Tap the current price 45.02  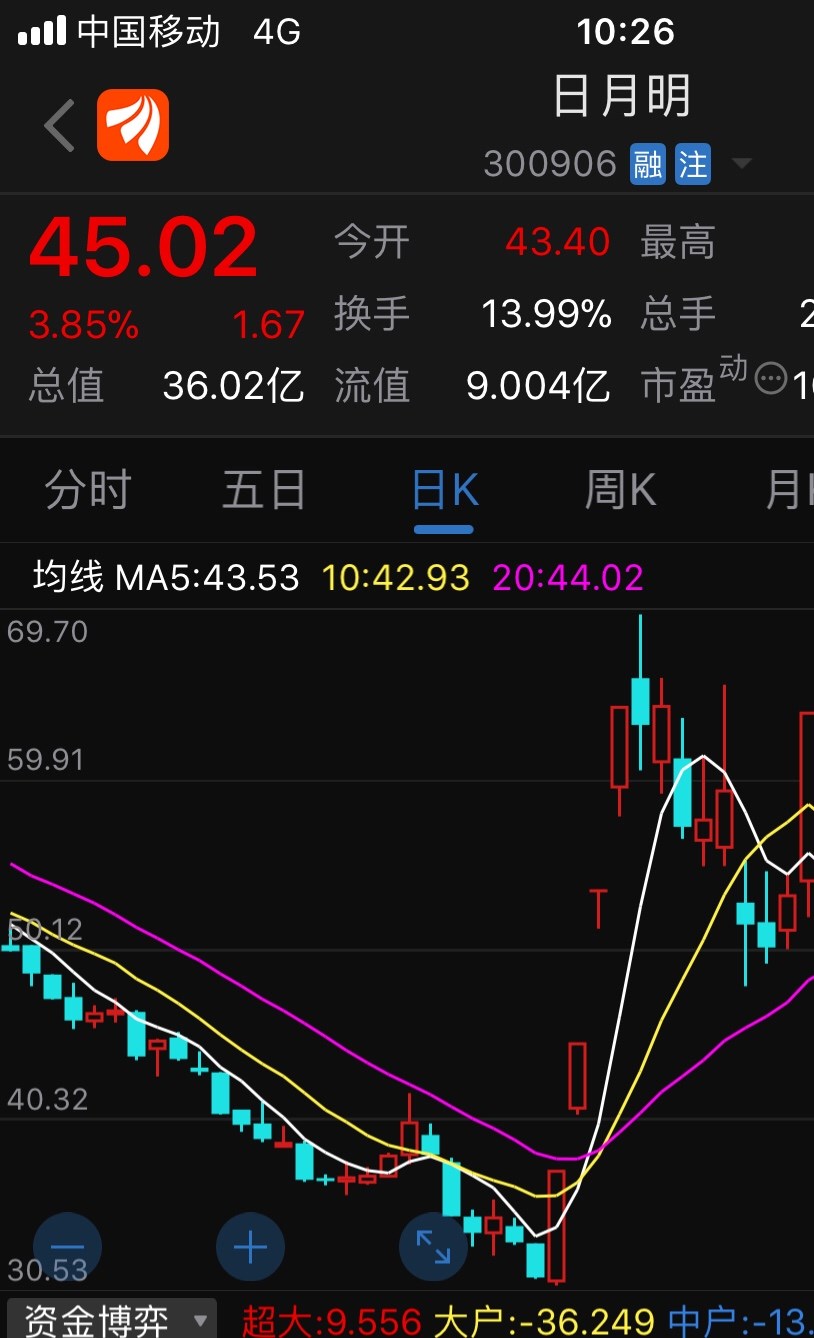(142, 245)
